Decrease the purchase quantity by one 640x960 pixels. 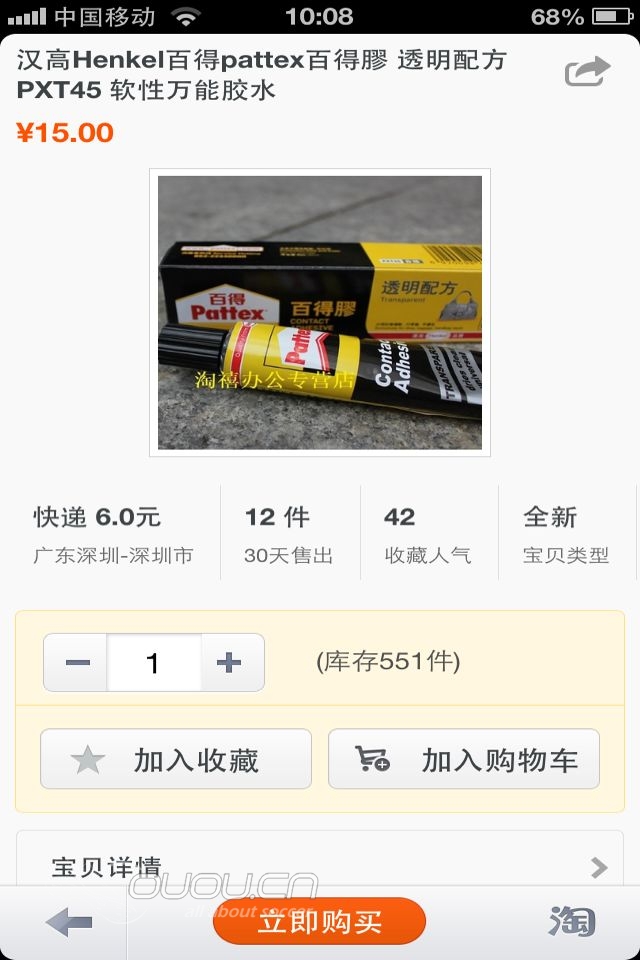77,663
